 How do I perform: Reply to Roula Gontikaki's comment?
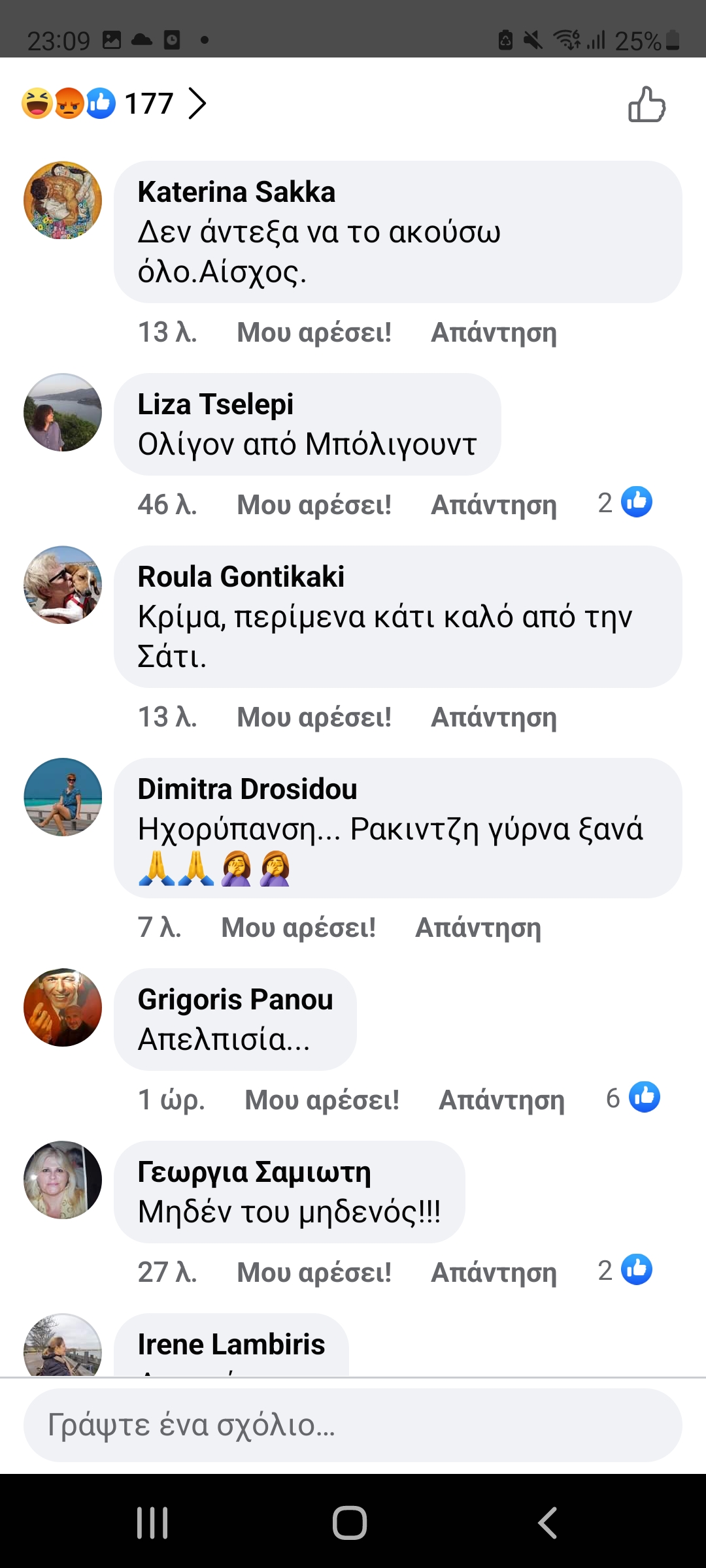click(x=494, y=717)
